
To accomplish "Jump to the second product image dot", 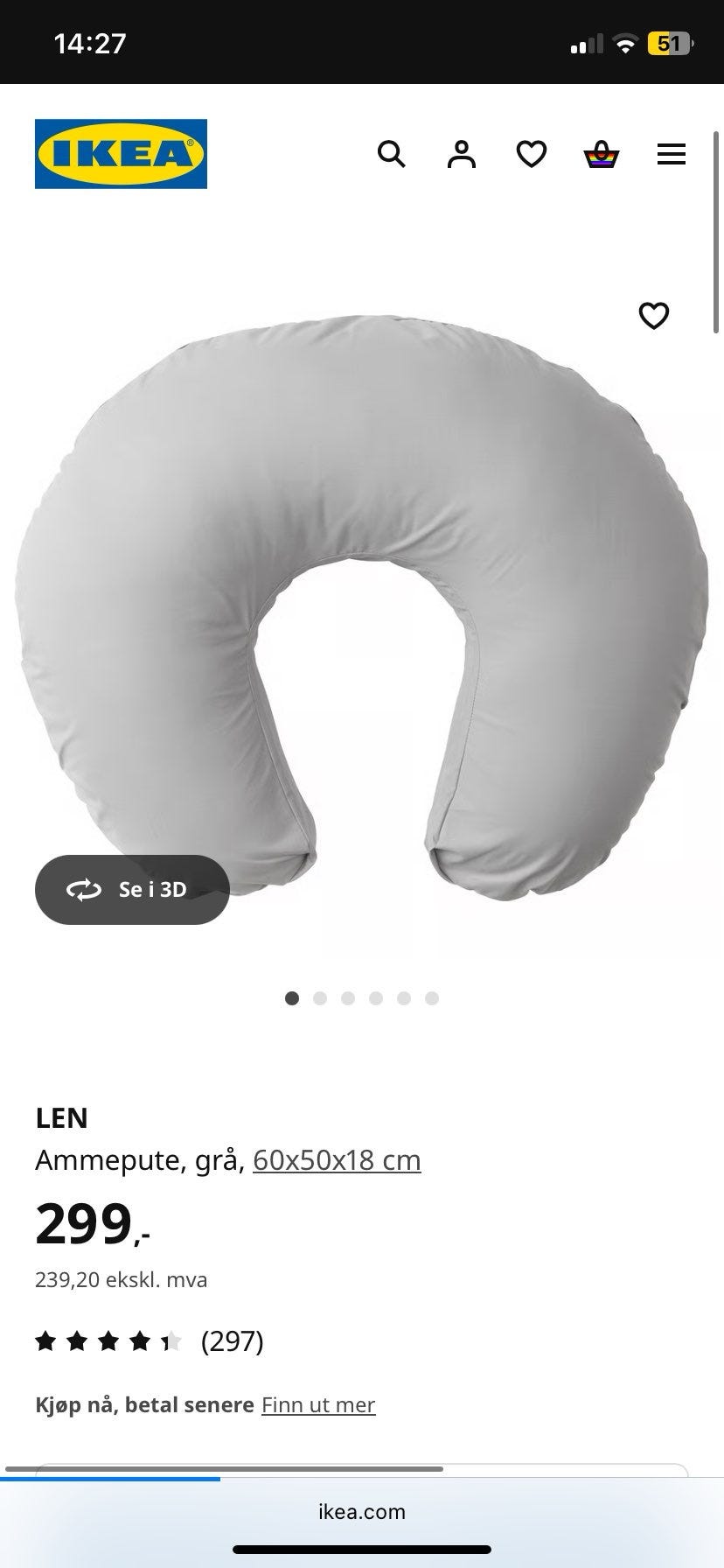I will pyautogui.click(x=320, y=998).
